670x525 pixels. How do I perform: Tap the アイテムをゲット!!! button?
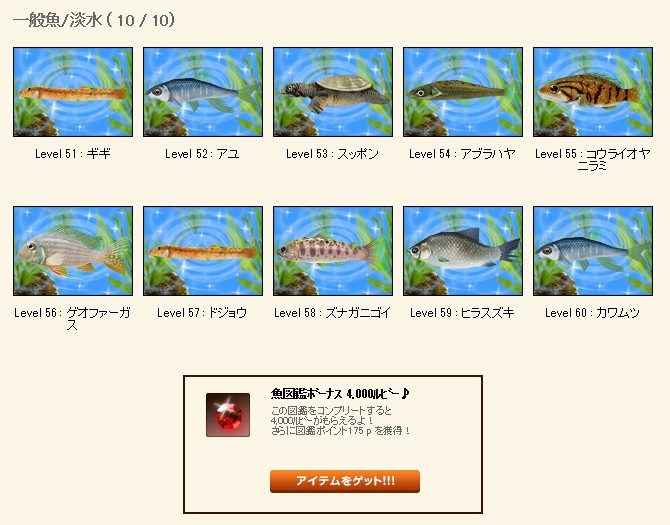[x=345, y=481]
